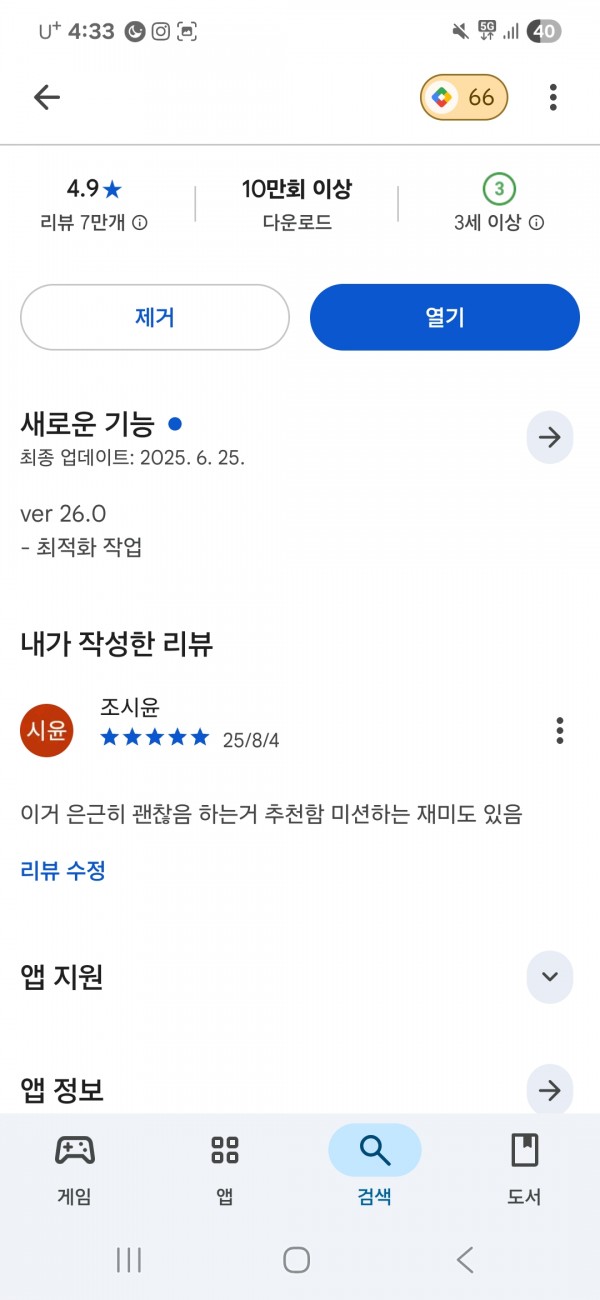This screenshot has width=600, height=1300.
Task: Open the 새로운 기능 details arrow
Action: [550, 437]
